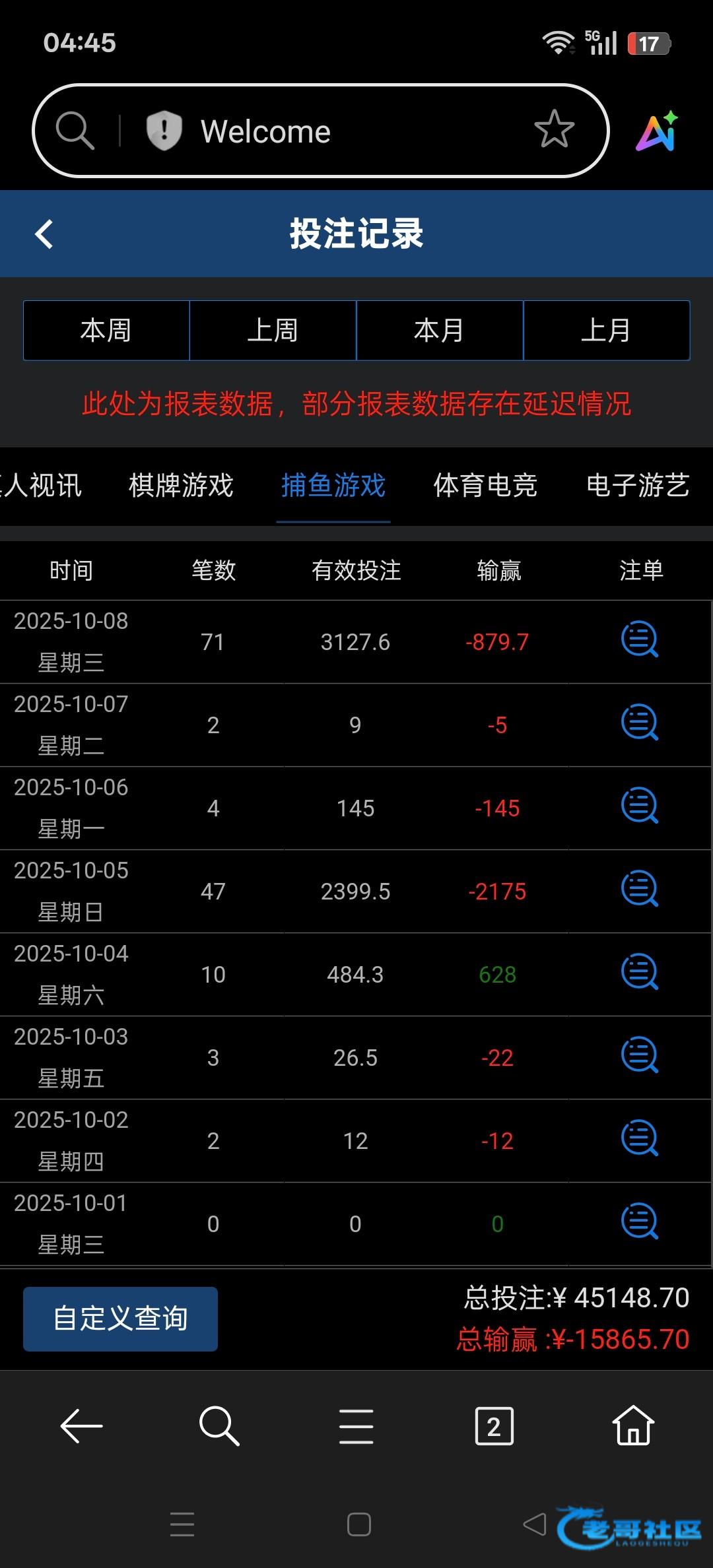Open the 2025-10-05 bet slip details
This screenshot has width=713, height=1568.
(x=640, y=890)
